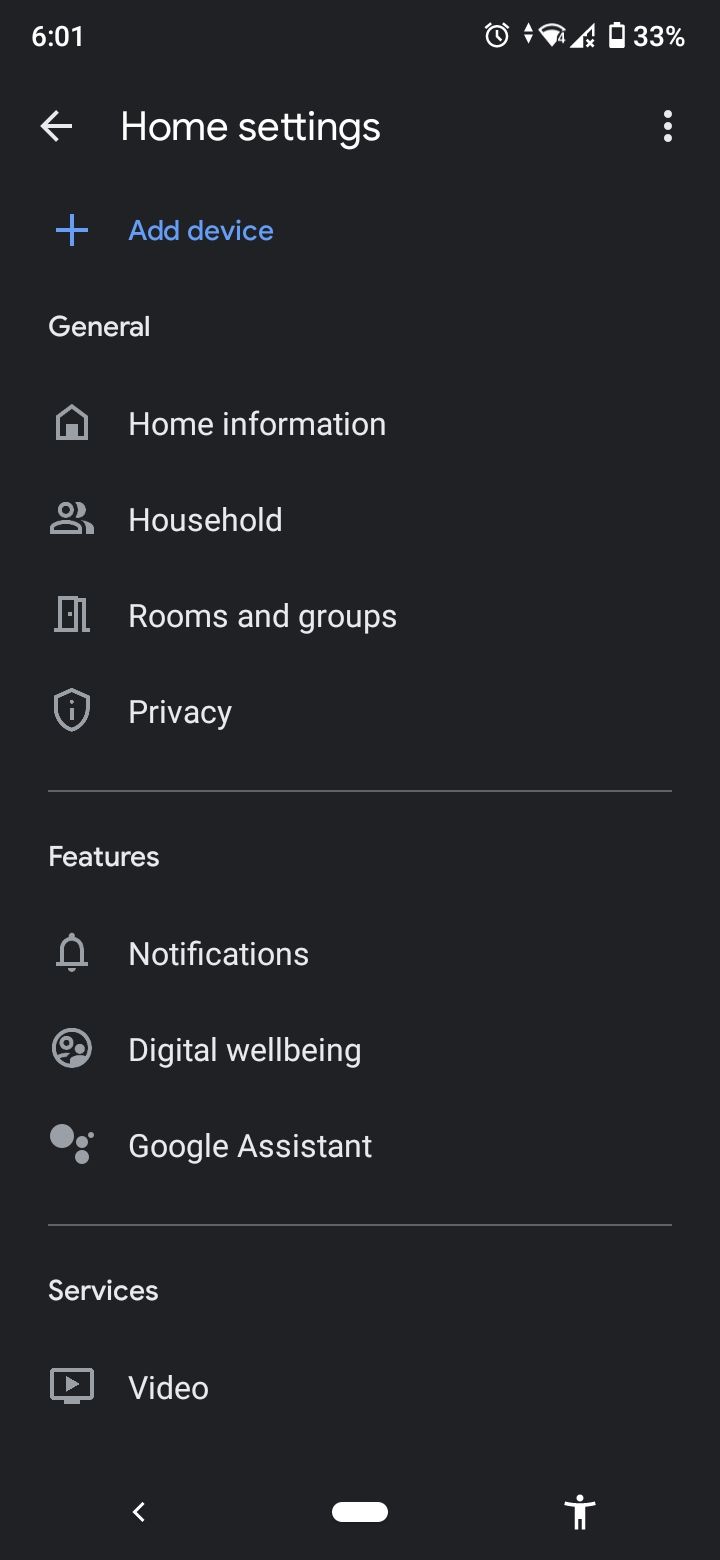This screenshot has height=1560, width=720.
Task: Open Household settings
Action: click(x=205, y=519)
